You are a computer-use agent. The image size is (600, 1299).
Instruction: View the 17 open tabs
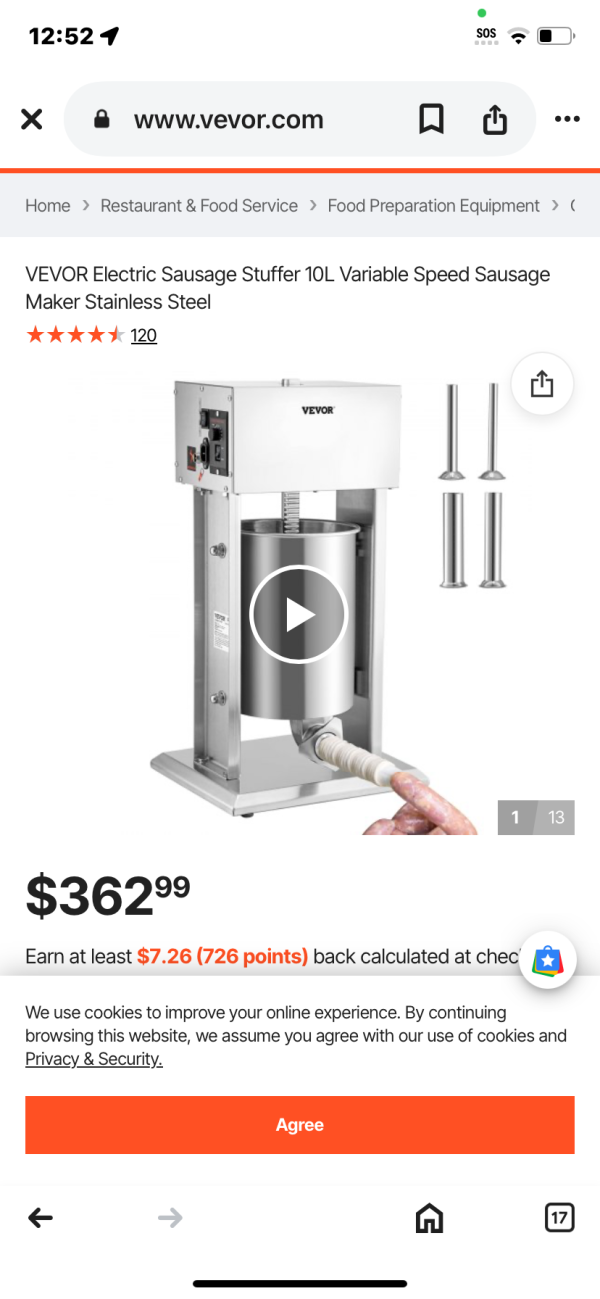(559, 1217)
